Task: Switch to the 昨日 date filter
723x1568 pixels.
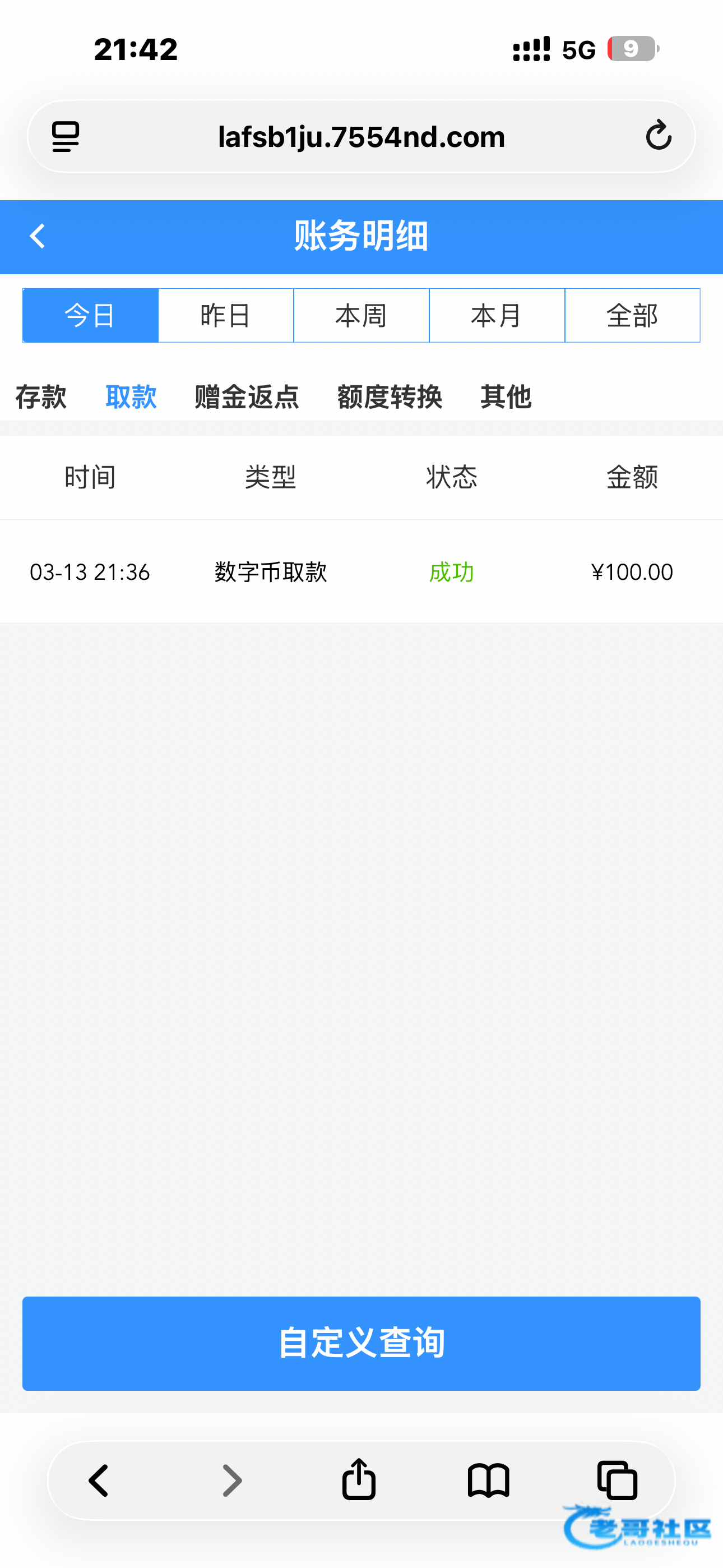Action: point(226,315)
